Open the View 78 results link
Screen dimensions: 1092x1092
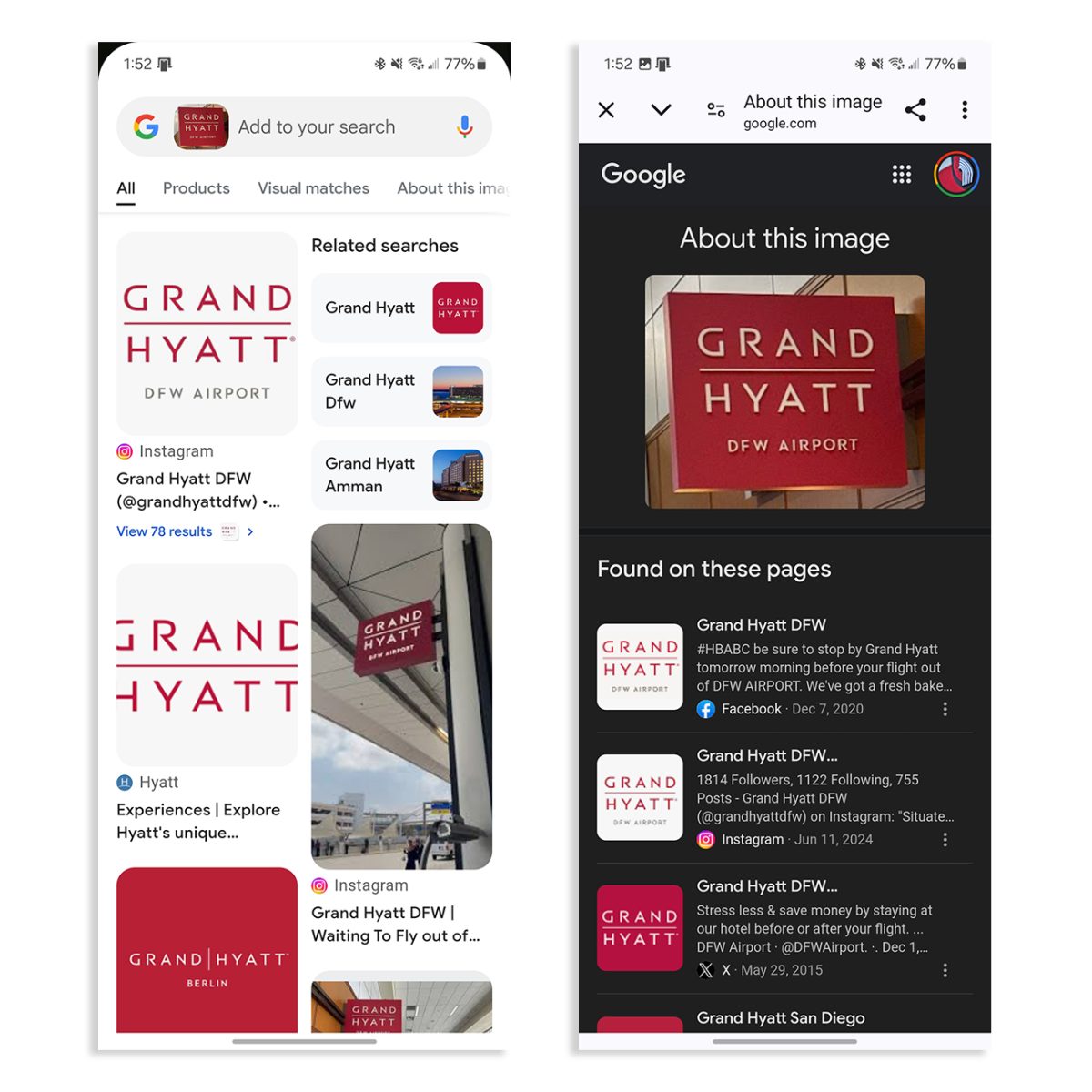point(166,531)
